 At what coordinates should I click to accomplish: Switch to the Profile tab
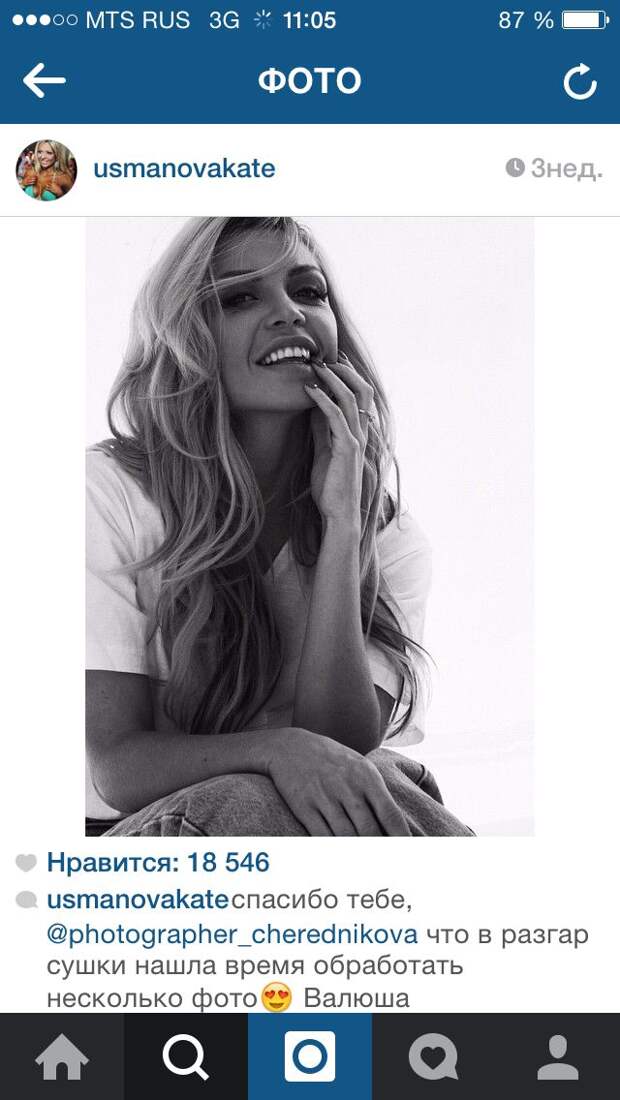558,1058
